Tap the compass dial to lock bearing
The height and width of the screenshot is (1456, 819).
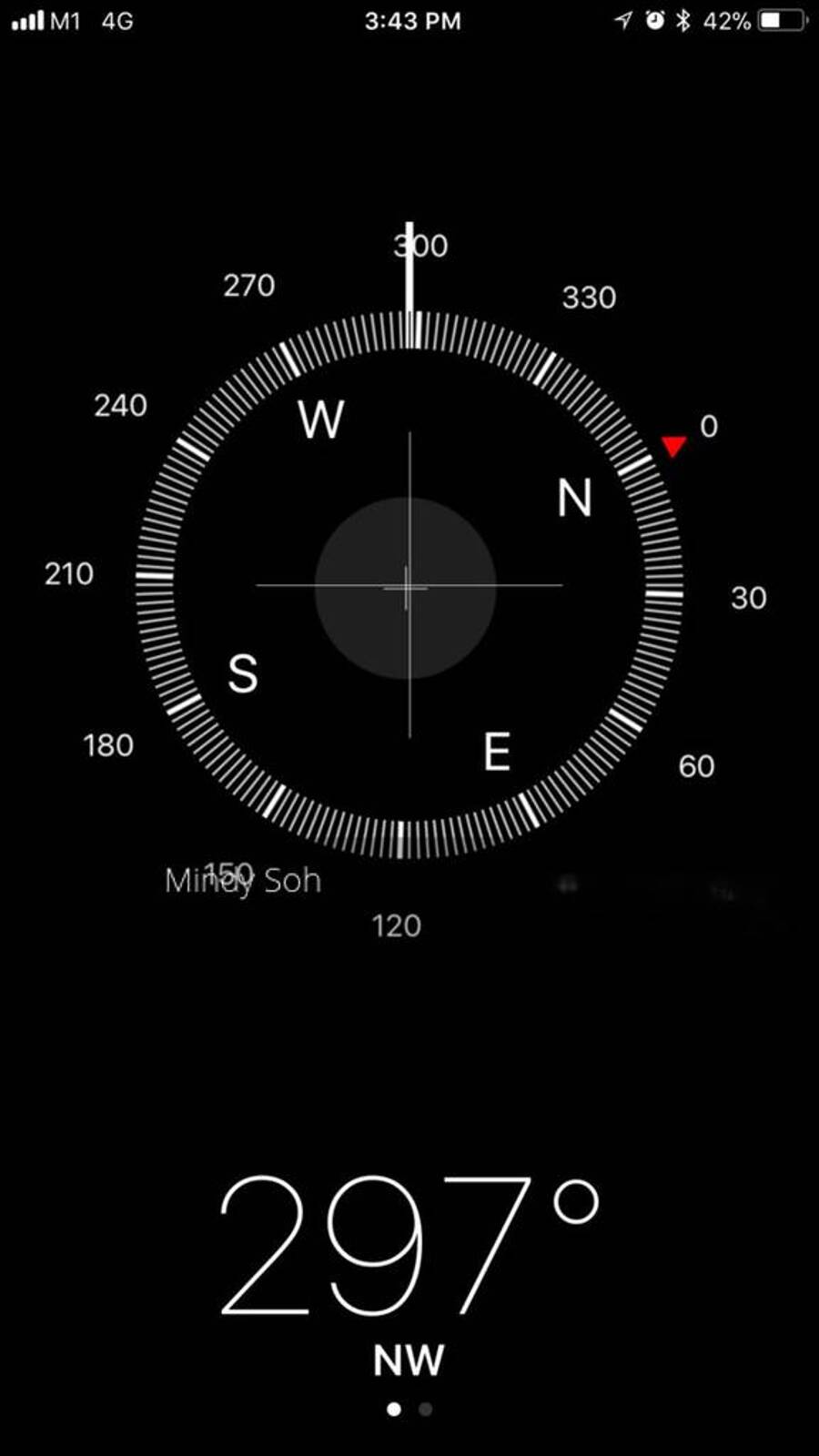tap(409, 586)
